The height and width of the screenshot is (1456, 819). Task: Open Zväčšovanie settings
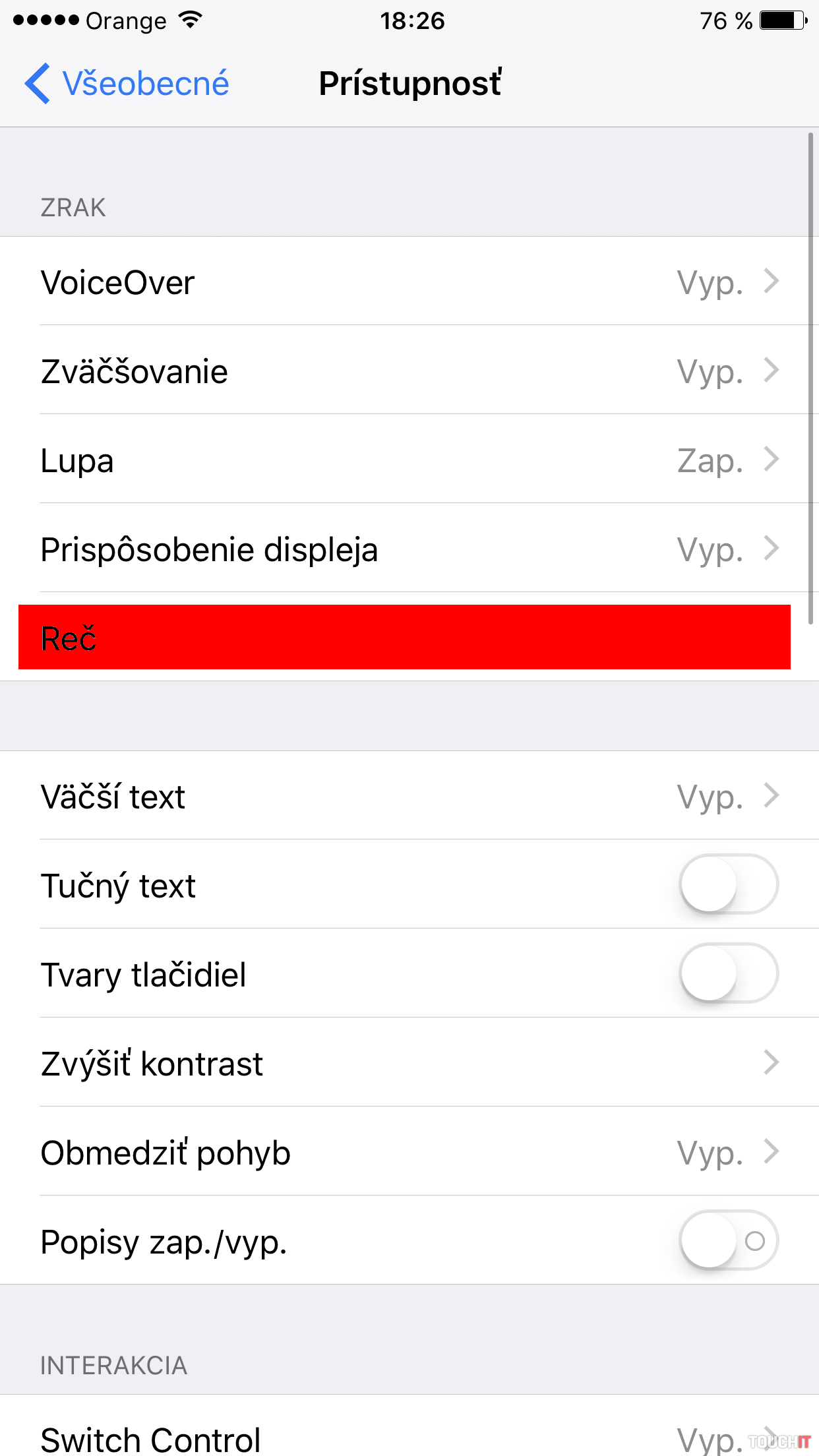click(409, 371)
